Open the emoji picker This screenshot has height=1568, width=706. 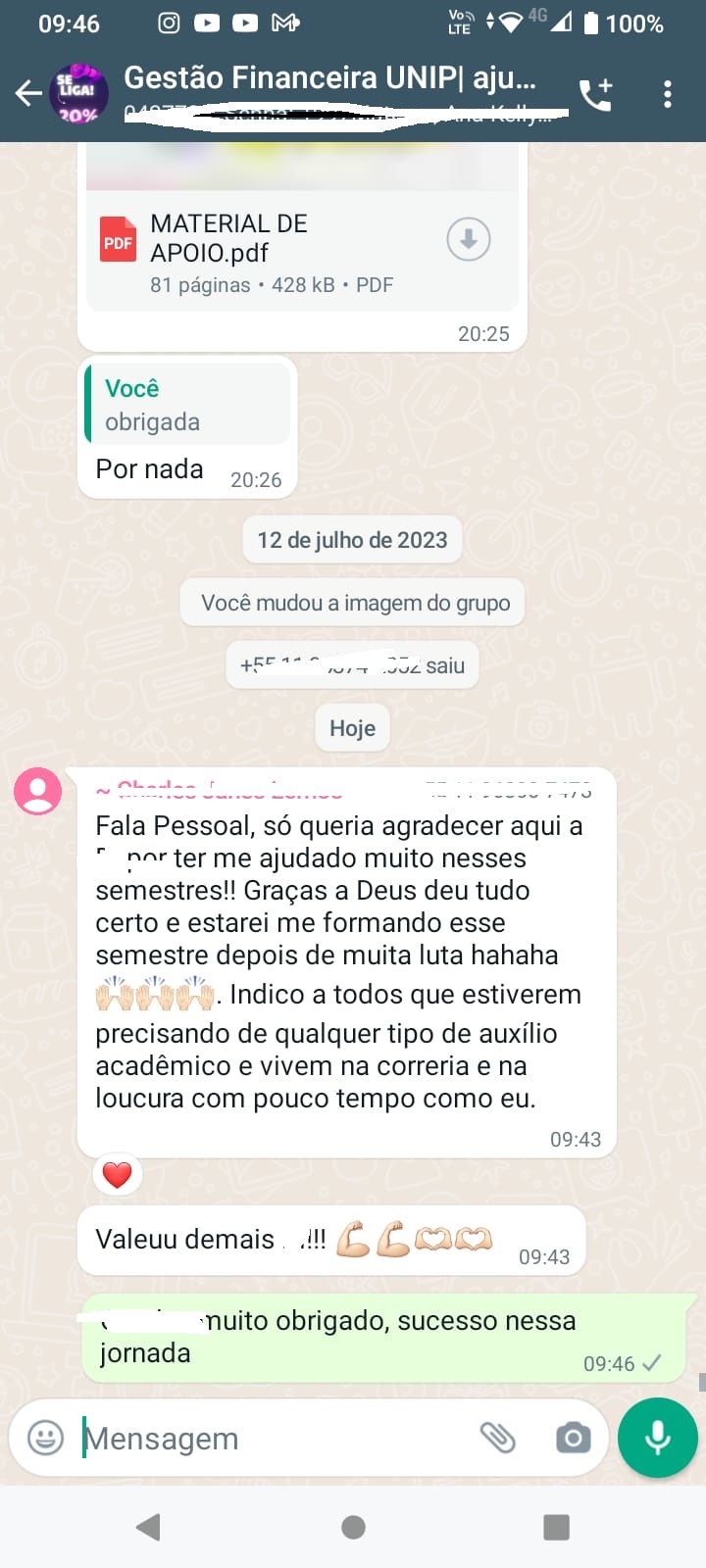45,1438
